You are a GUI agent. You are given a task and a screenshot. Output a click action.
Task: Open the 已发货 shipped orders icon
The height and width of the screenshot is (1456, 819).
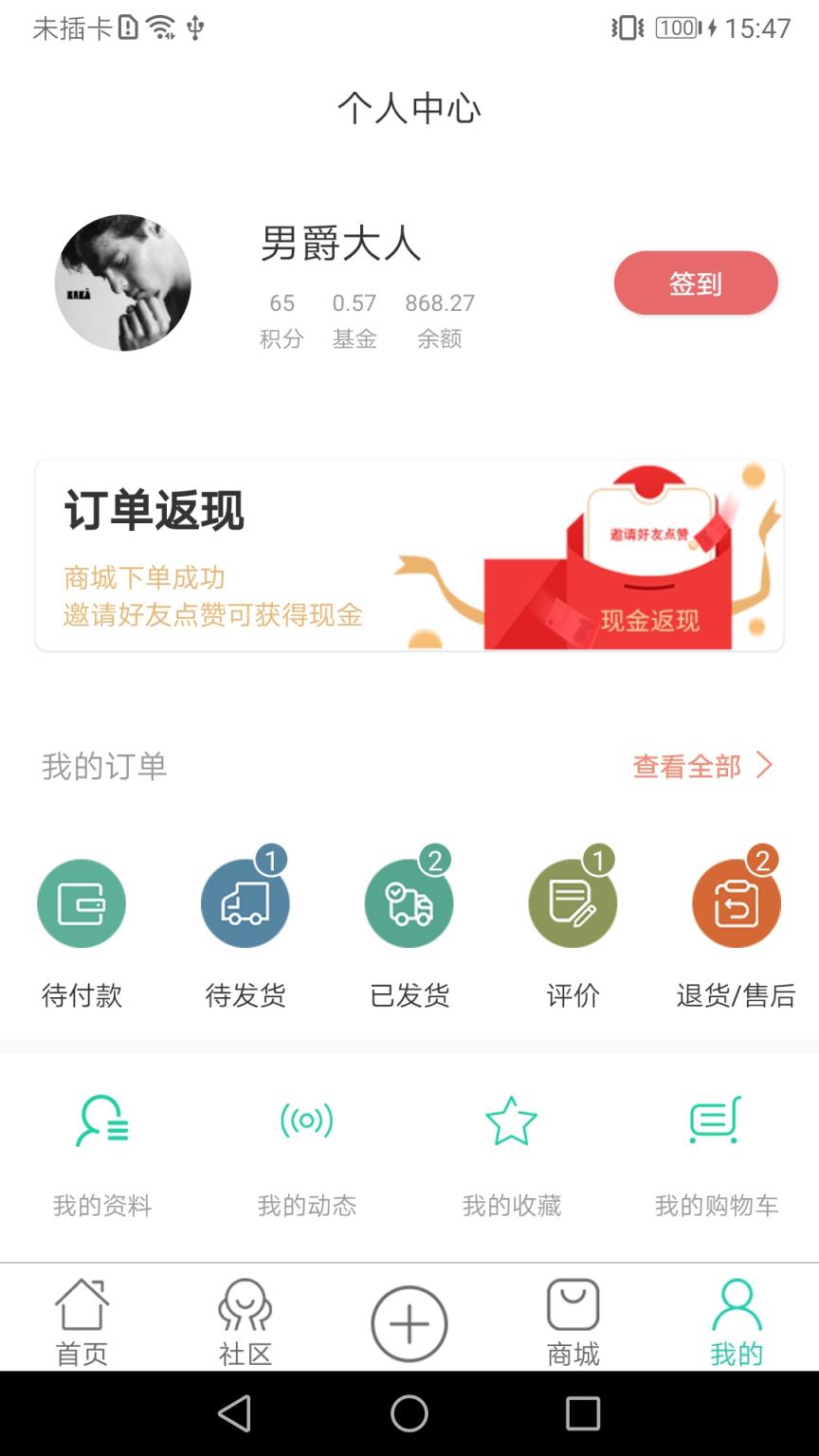pyautogui.click(x=409, y=902)
